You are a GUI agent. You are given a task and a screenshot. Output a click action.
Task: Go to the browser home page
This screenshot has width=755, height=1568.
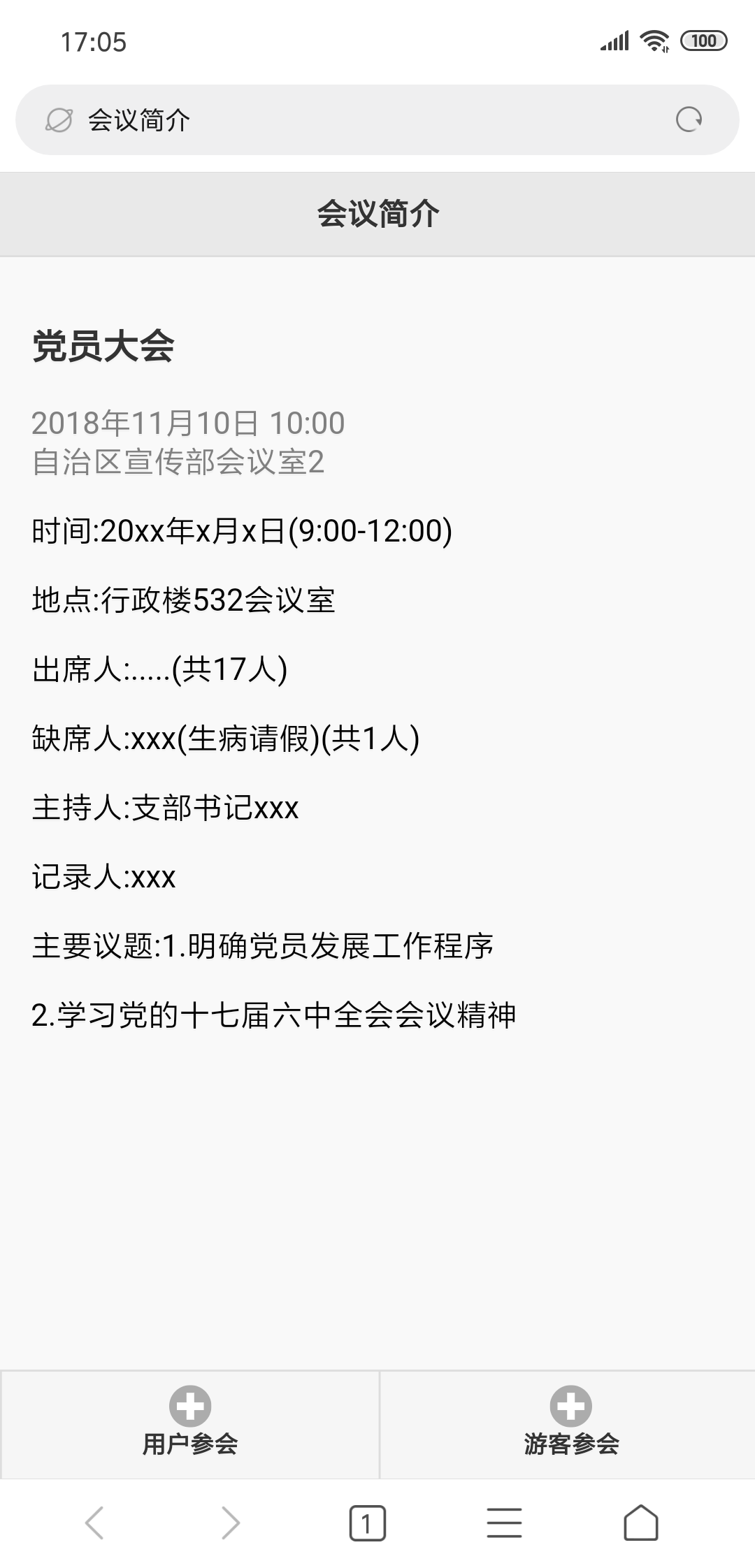pyautogui.click(x=640, y=1523)
